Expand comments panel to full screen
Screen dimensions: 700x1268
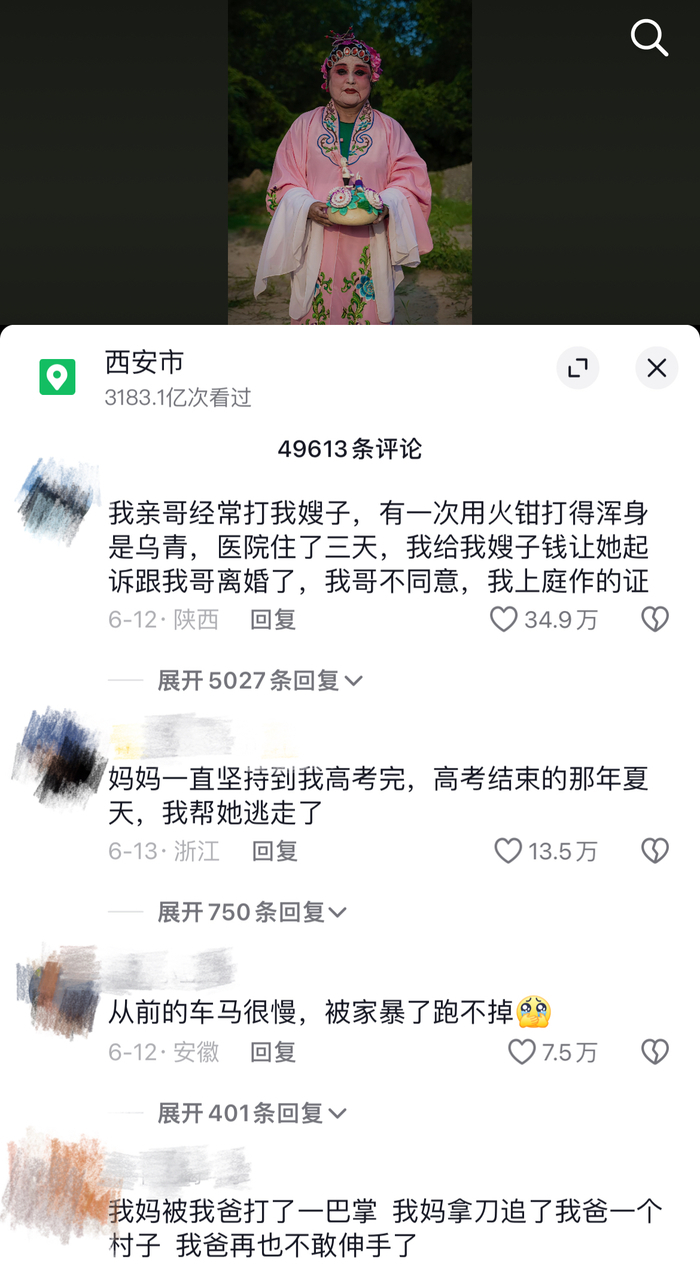(x=578, y=368)
